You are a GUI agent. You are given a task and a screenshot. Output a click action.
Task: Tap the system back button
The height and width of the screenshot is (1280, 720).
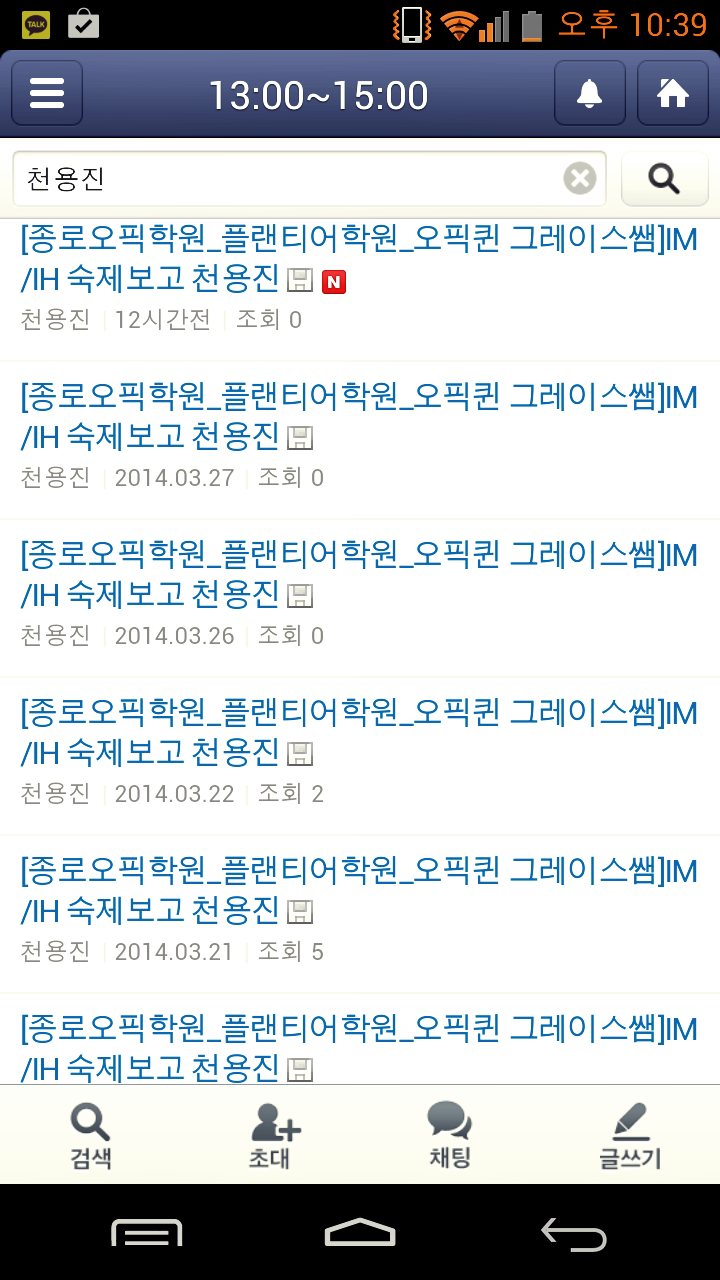click(x=574, y=1233)
